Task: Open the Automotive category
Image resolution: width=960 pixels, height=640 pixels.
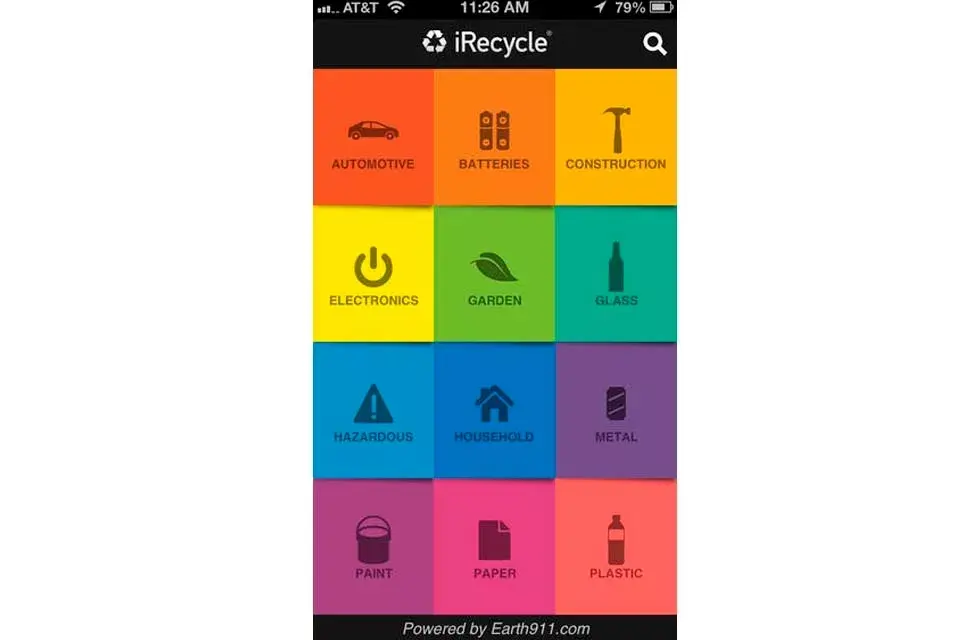Action: click(x=373, y=138)
